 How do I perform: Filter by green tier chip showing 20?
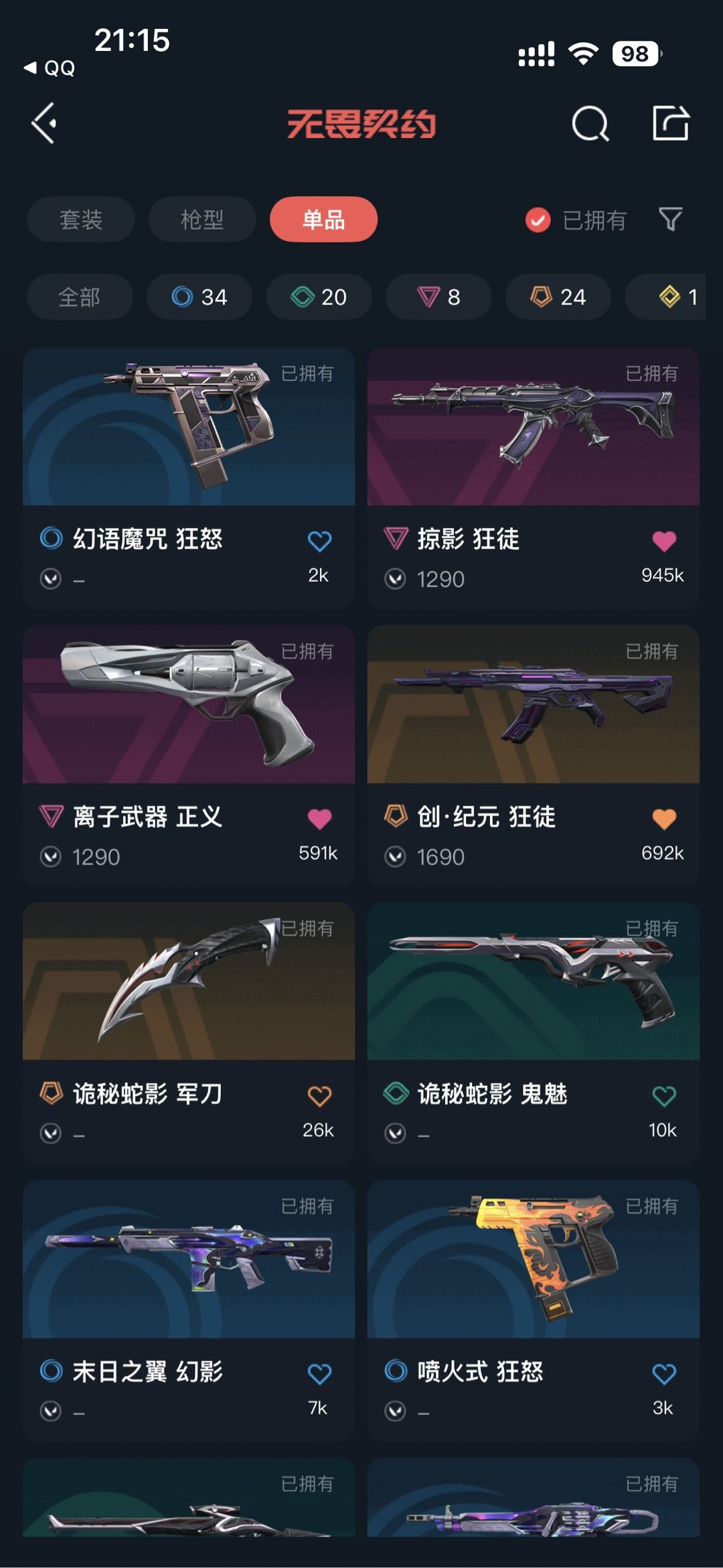pos(319,297)
